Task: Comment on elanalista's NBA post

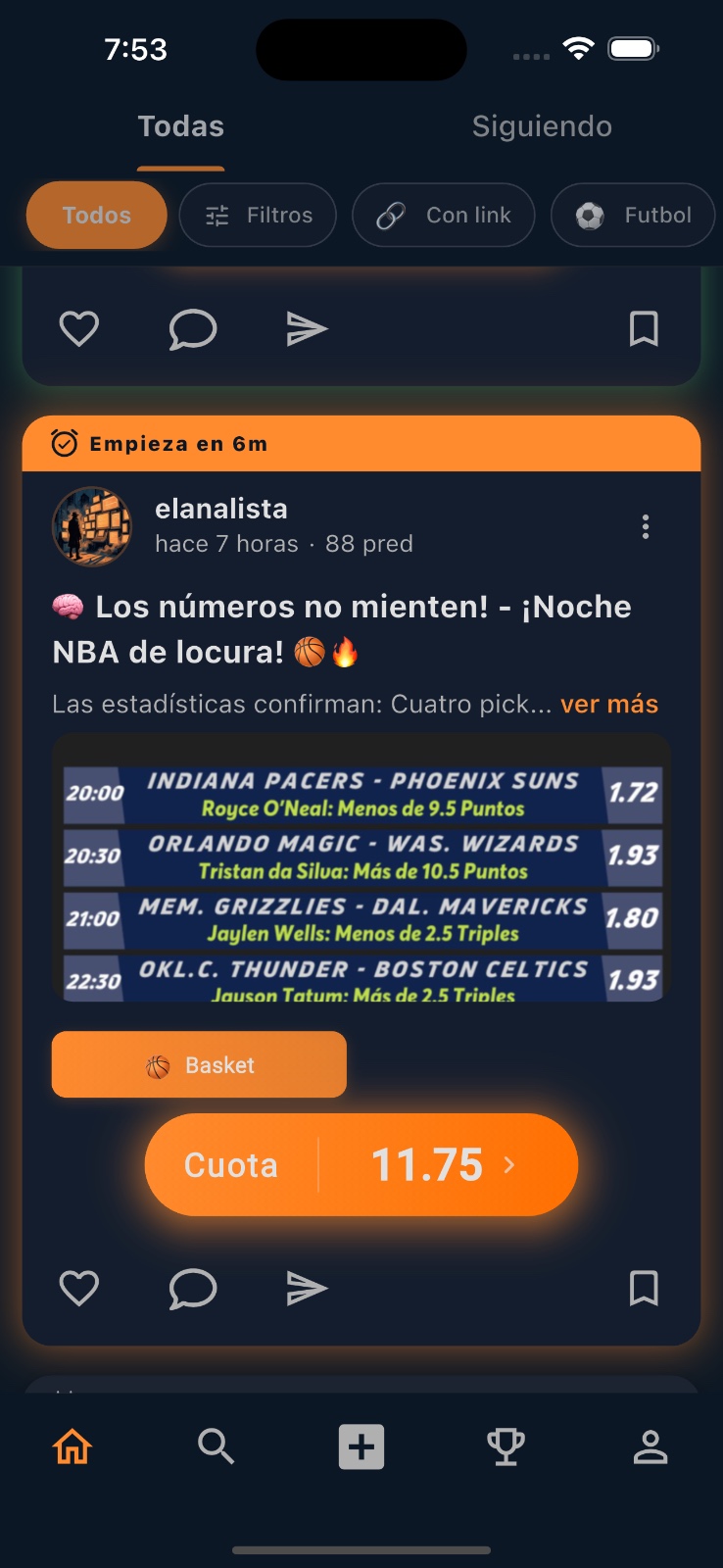Action: (192, 1288)
